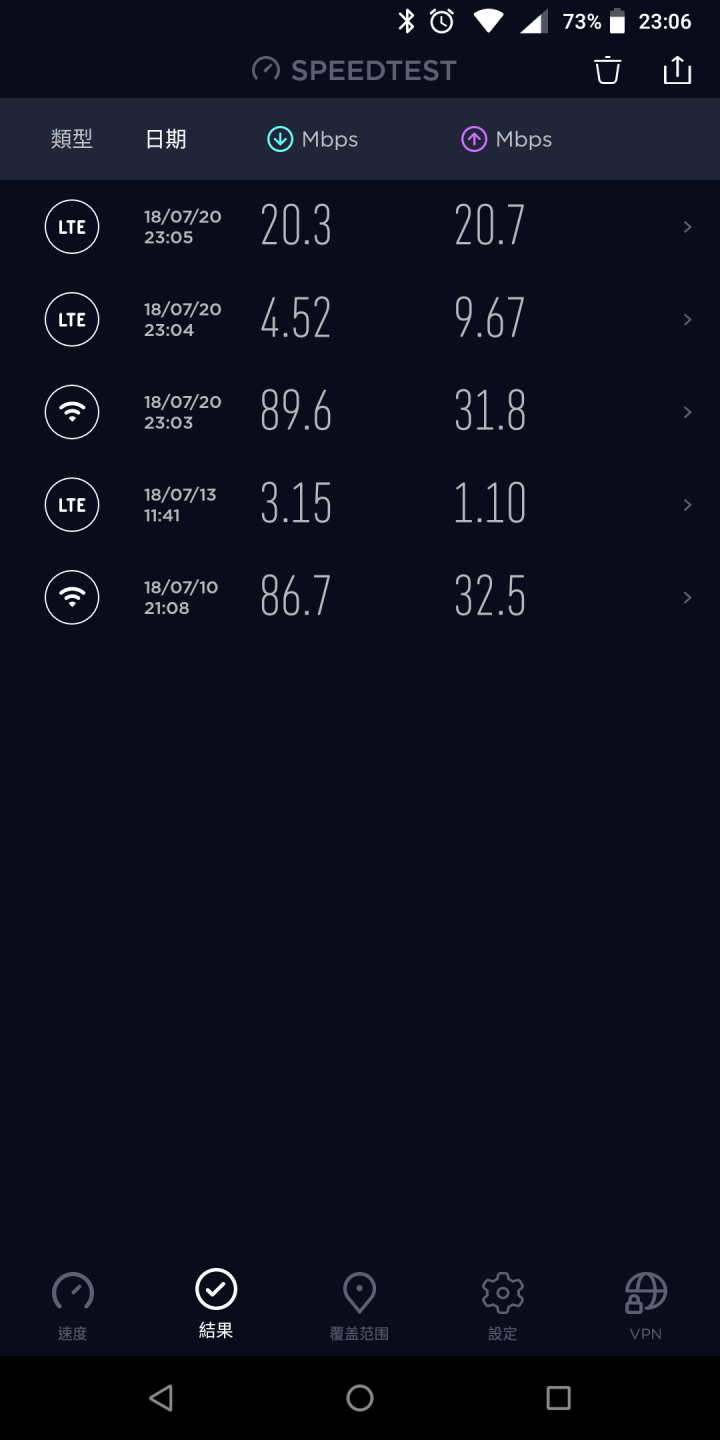View the Wi-Fi result with 89.6 download
The width and height of the screenshot is (720, 1440).
[360, 412]
